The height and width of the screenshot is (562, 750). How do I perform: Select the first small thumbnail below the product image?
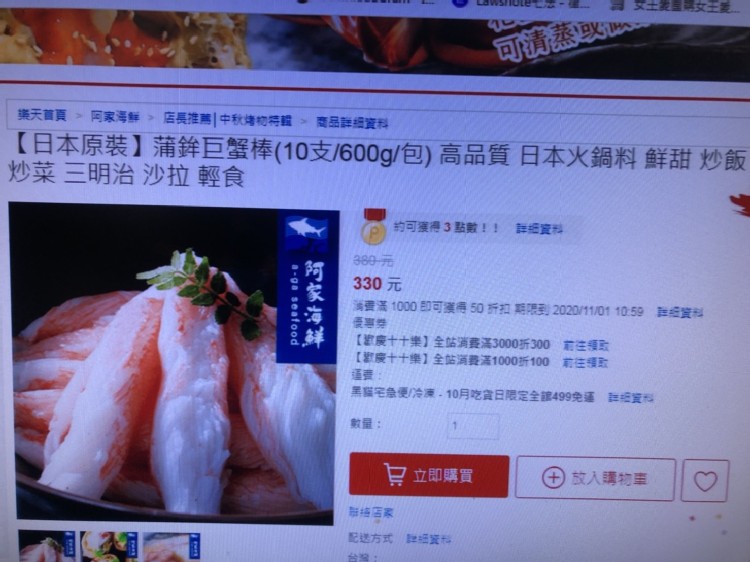pyautogui.click(x=46, y=547)
